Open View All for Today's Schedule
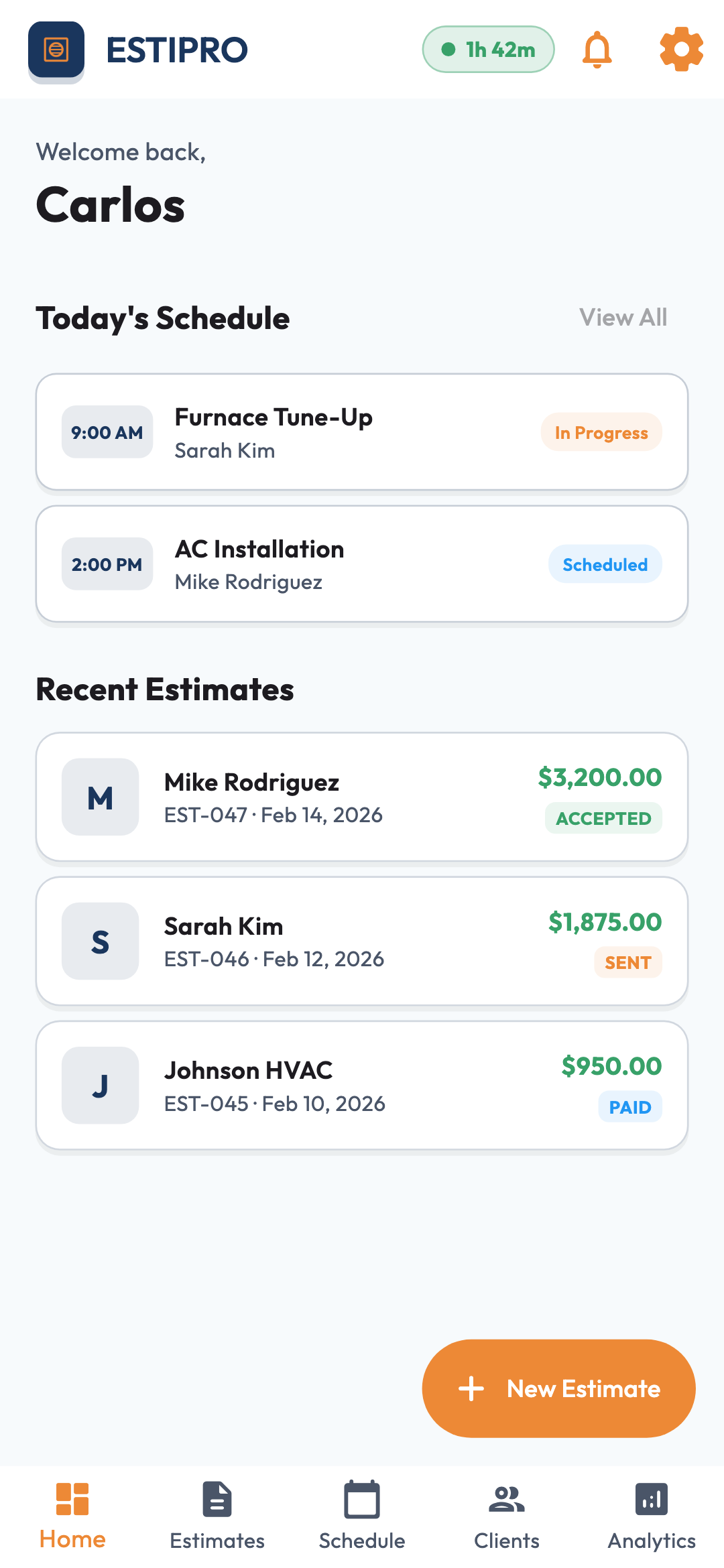 (623, 318)
